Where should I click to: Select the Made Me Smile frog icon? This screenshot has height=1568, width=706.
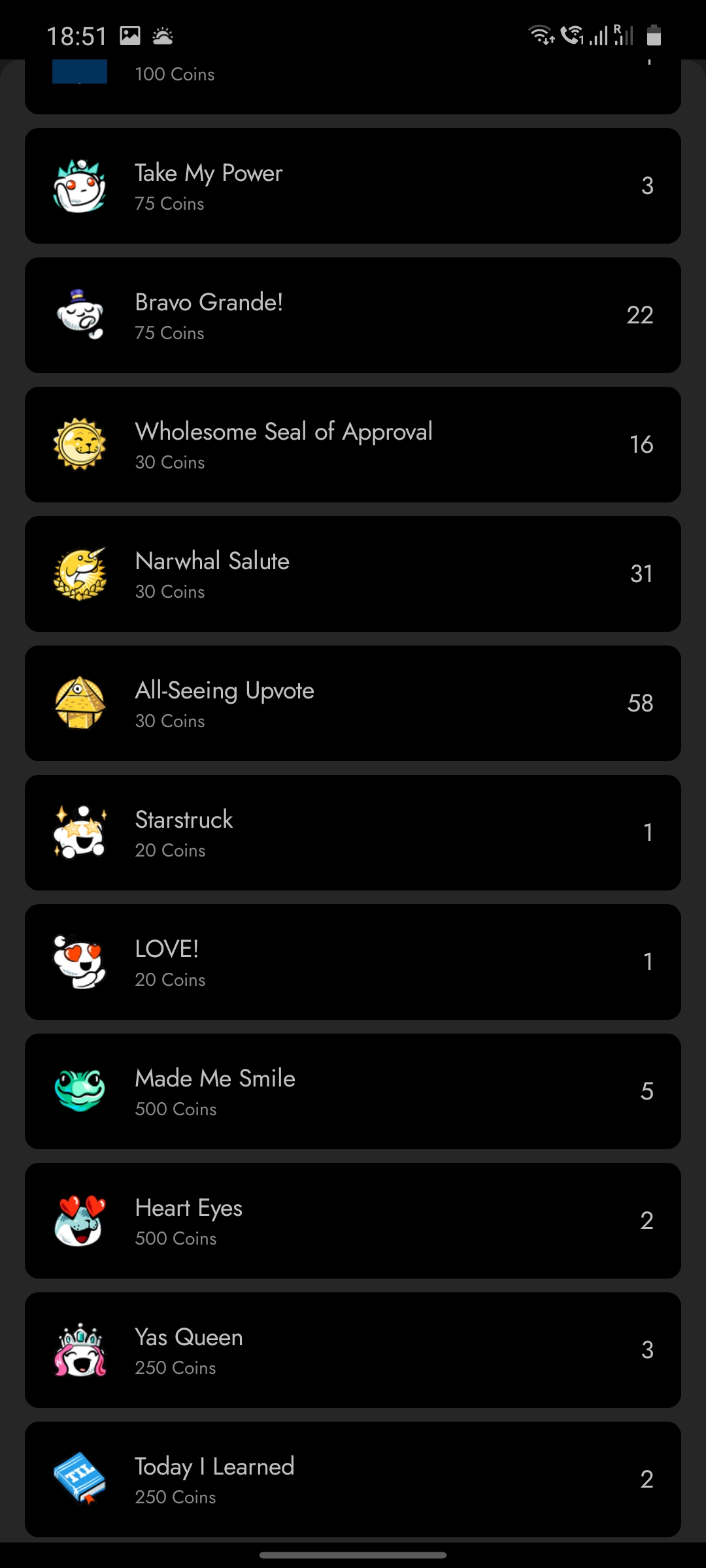click(78, 1090)
